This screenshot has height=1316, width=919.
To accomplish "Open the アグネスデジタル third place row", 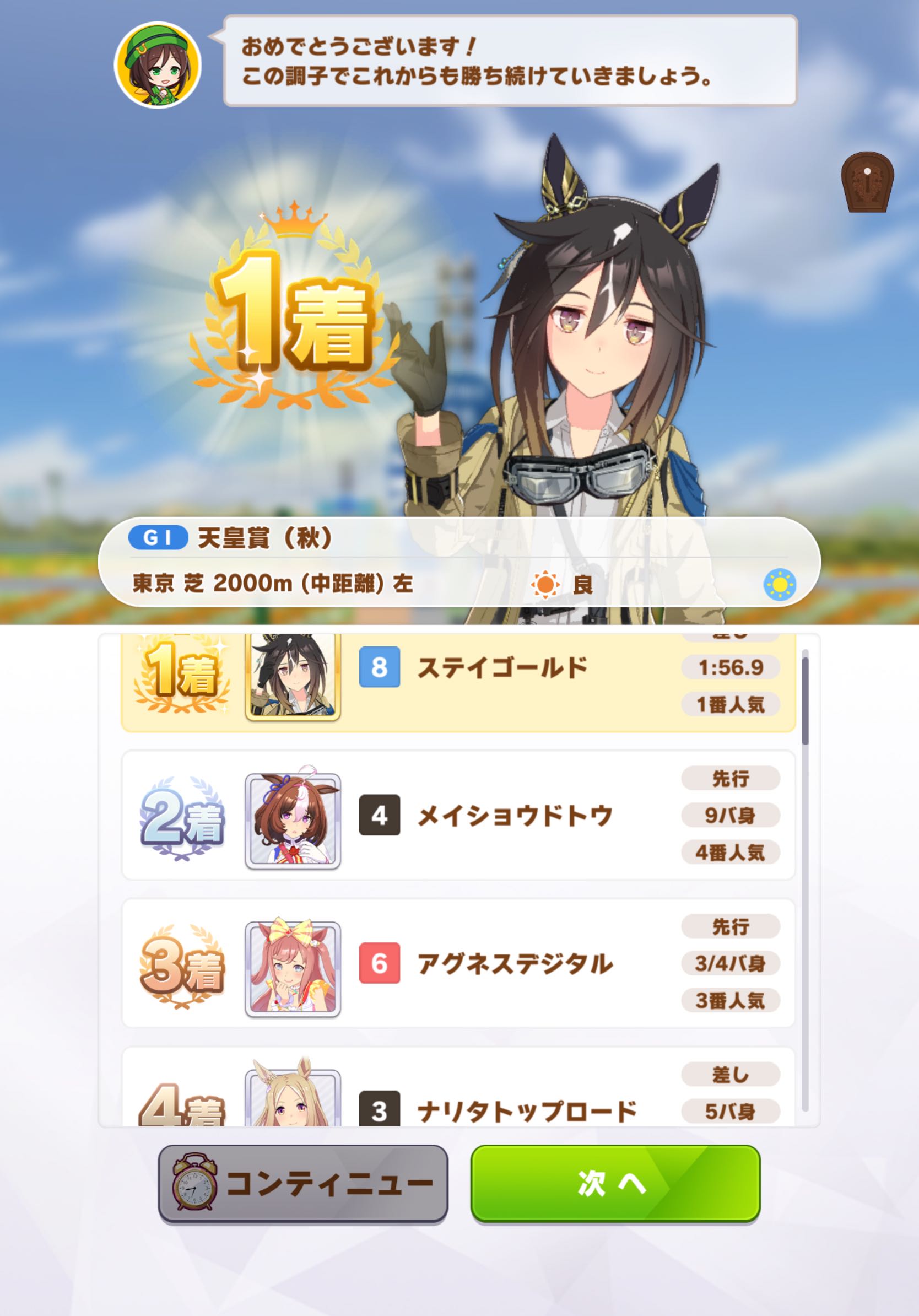I will (458, 963).
